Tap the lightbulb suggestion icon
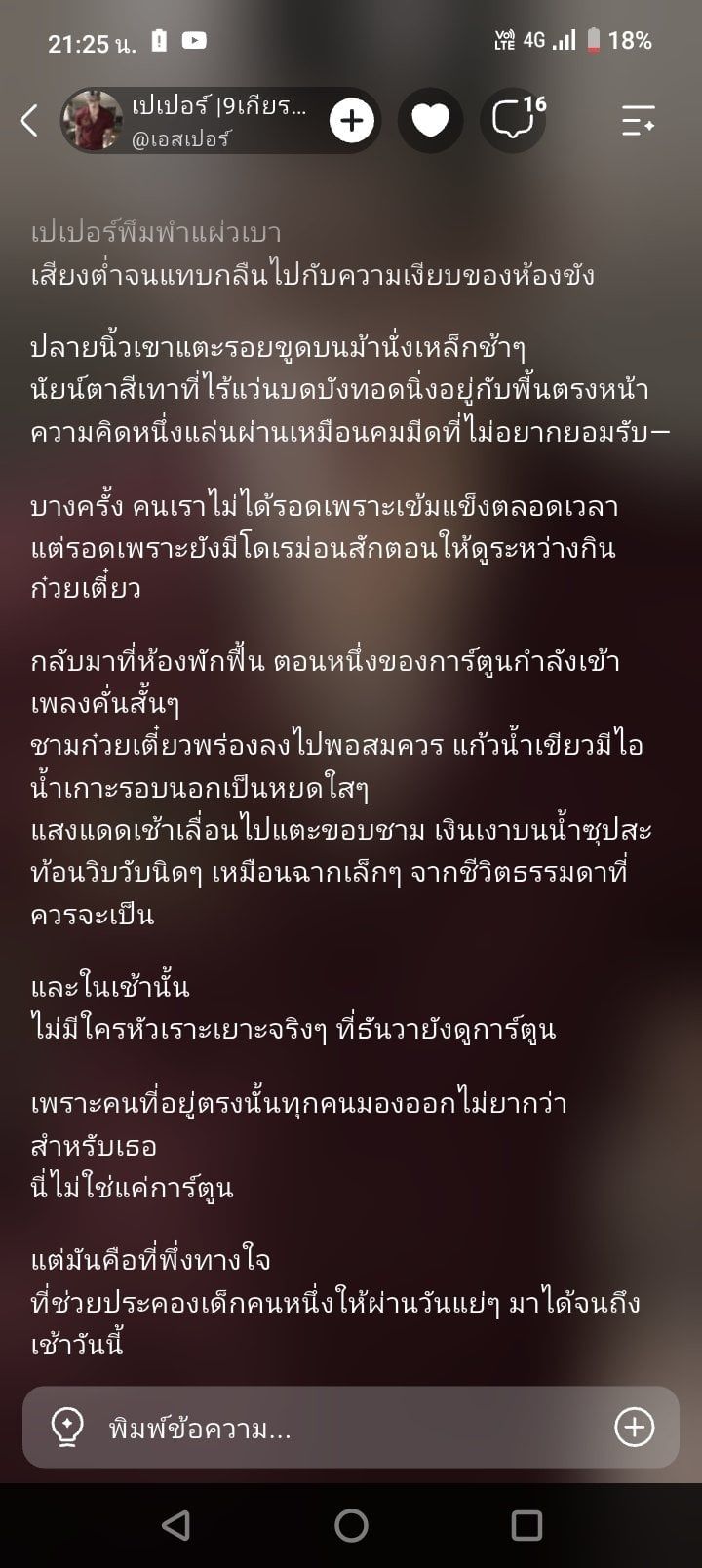Image resolution: width=702 pixels, height=1568 pixels. pos(66,1428)
